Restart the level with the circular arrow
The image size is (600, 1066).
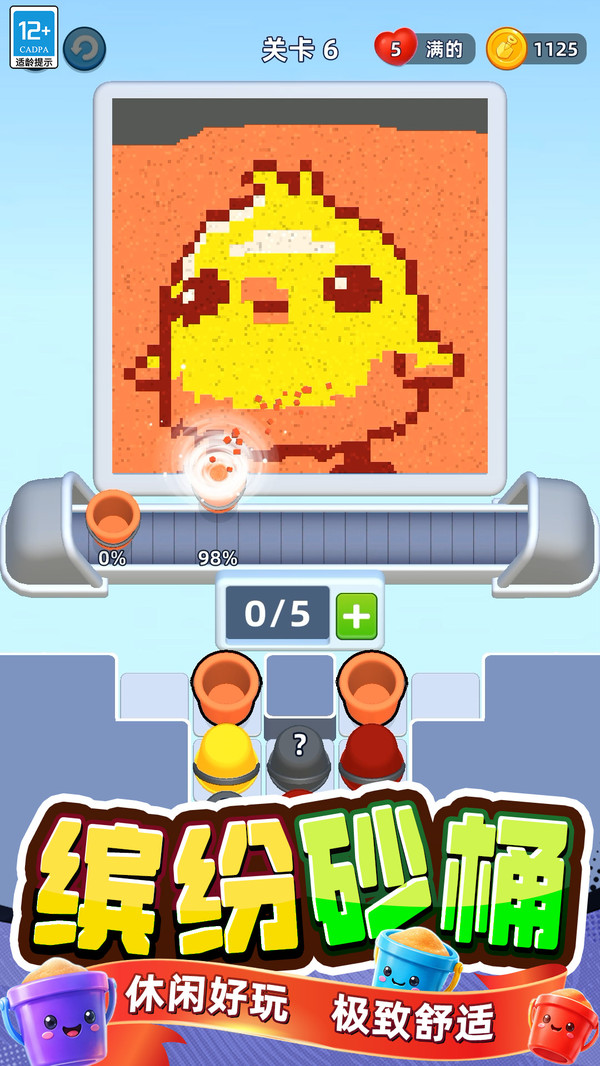[x=85, y=49]
